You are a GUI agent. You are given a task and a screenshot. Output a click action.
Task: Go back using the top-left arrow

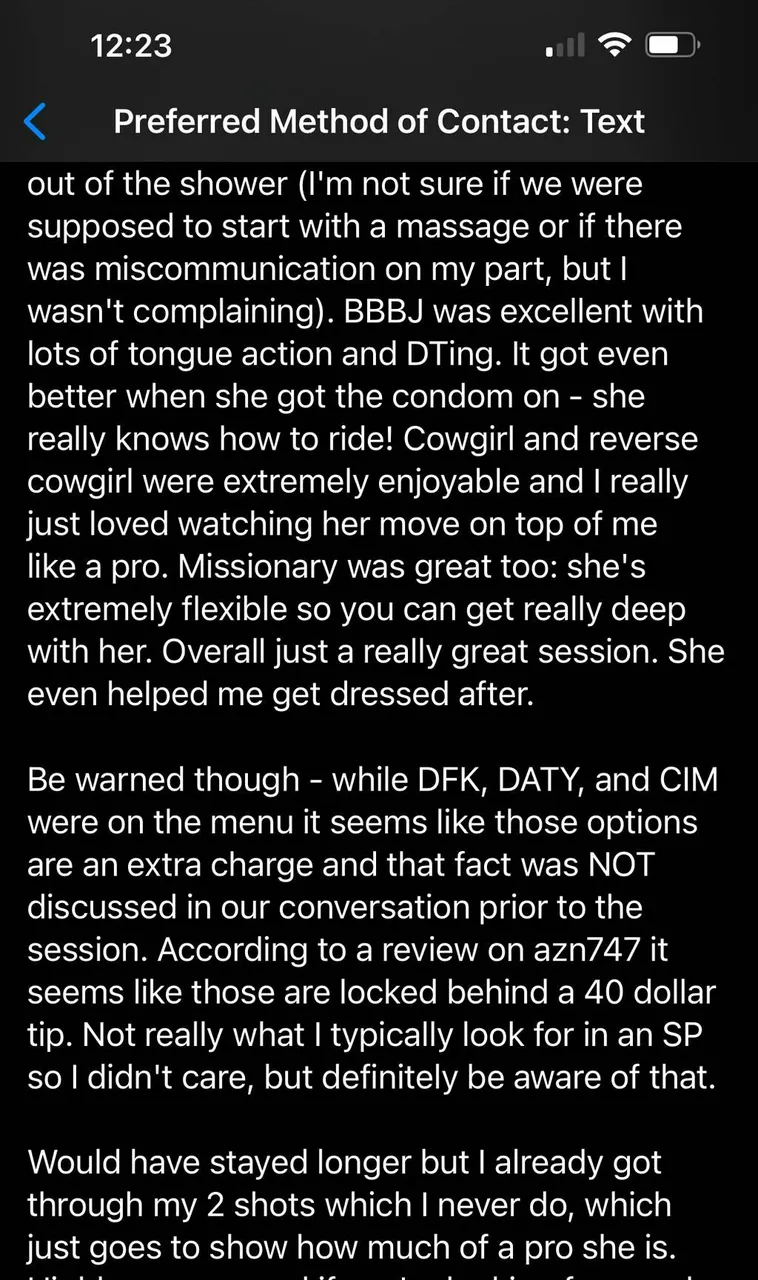(x=35, y=121)
